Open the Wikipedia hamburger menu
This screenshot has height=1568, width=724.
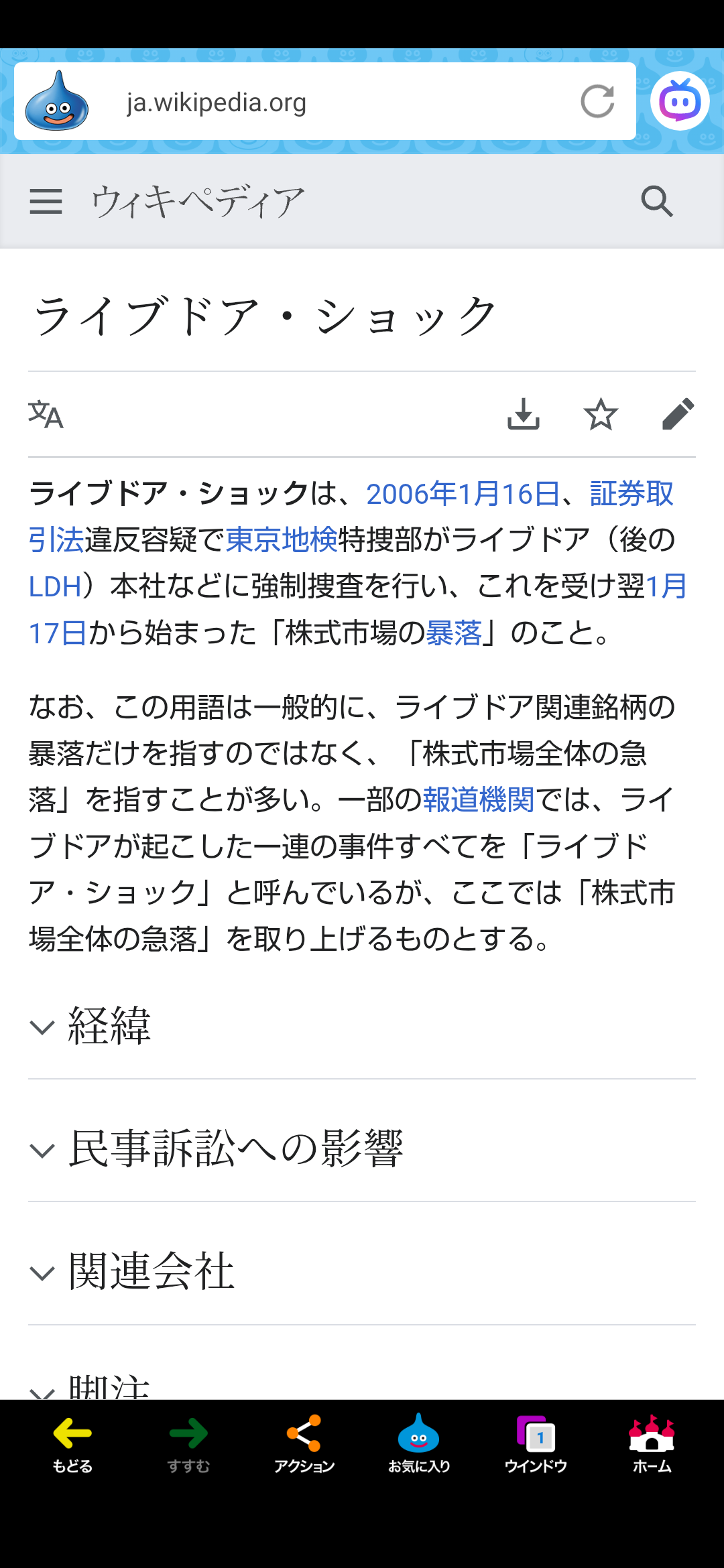(46, 201)
